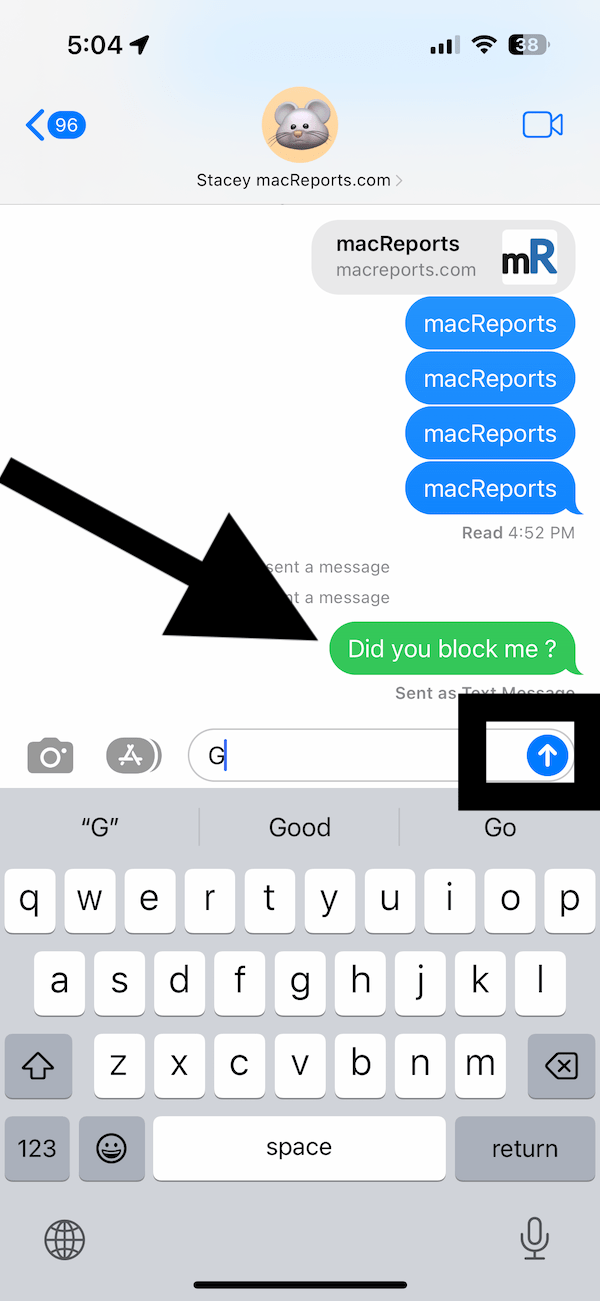Enable shift on the keyboard
Screen dimensions: 600x1301
37,1065
